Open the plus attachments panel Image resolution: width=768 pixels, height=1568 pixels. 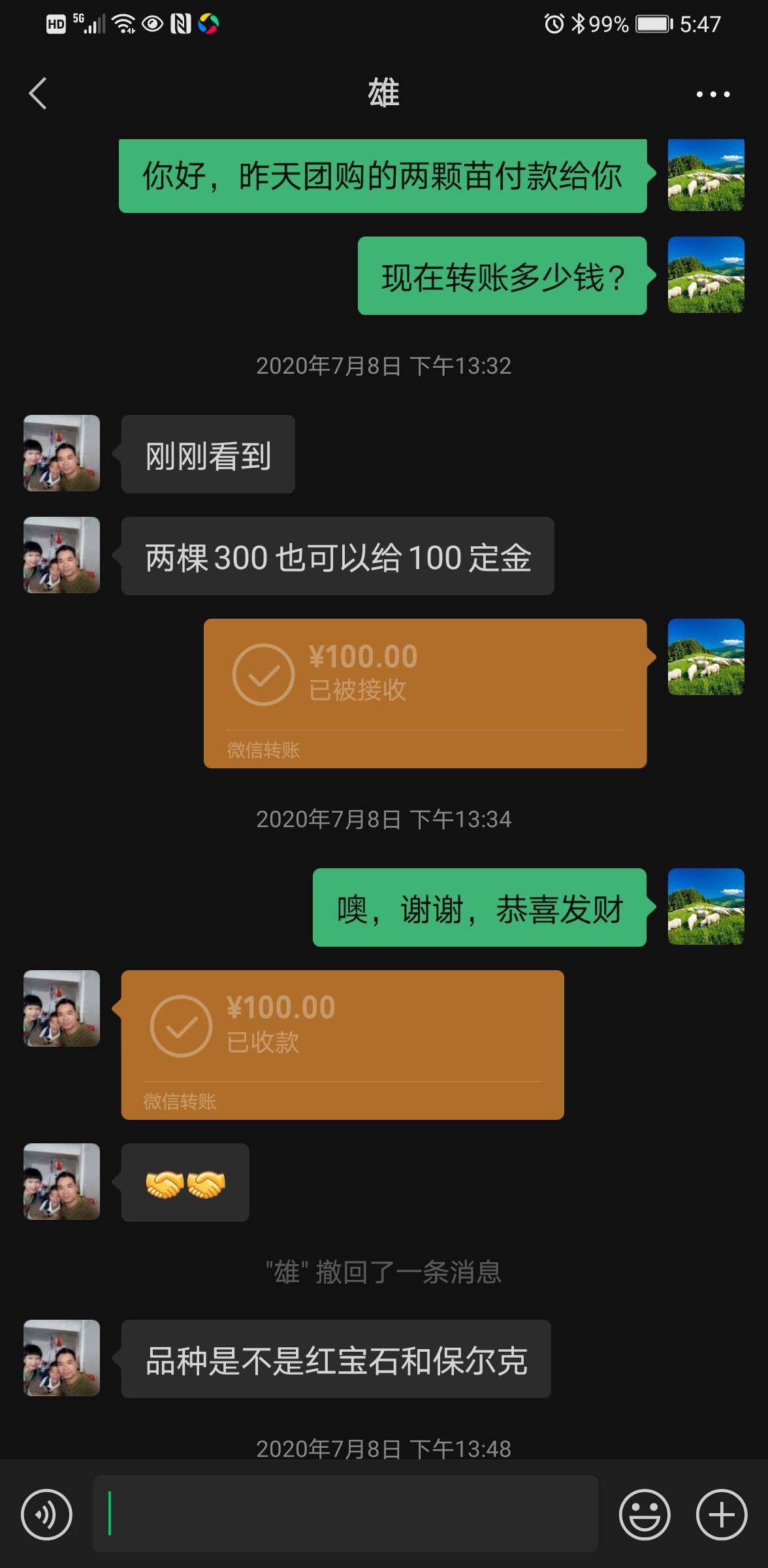(x=721, y=1514)
